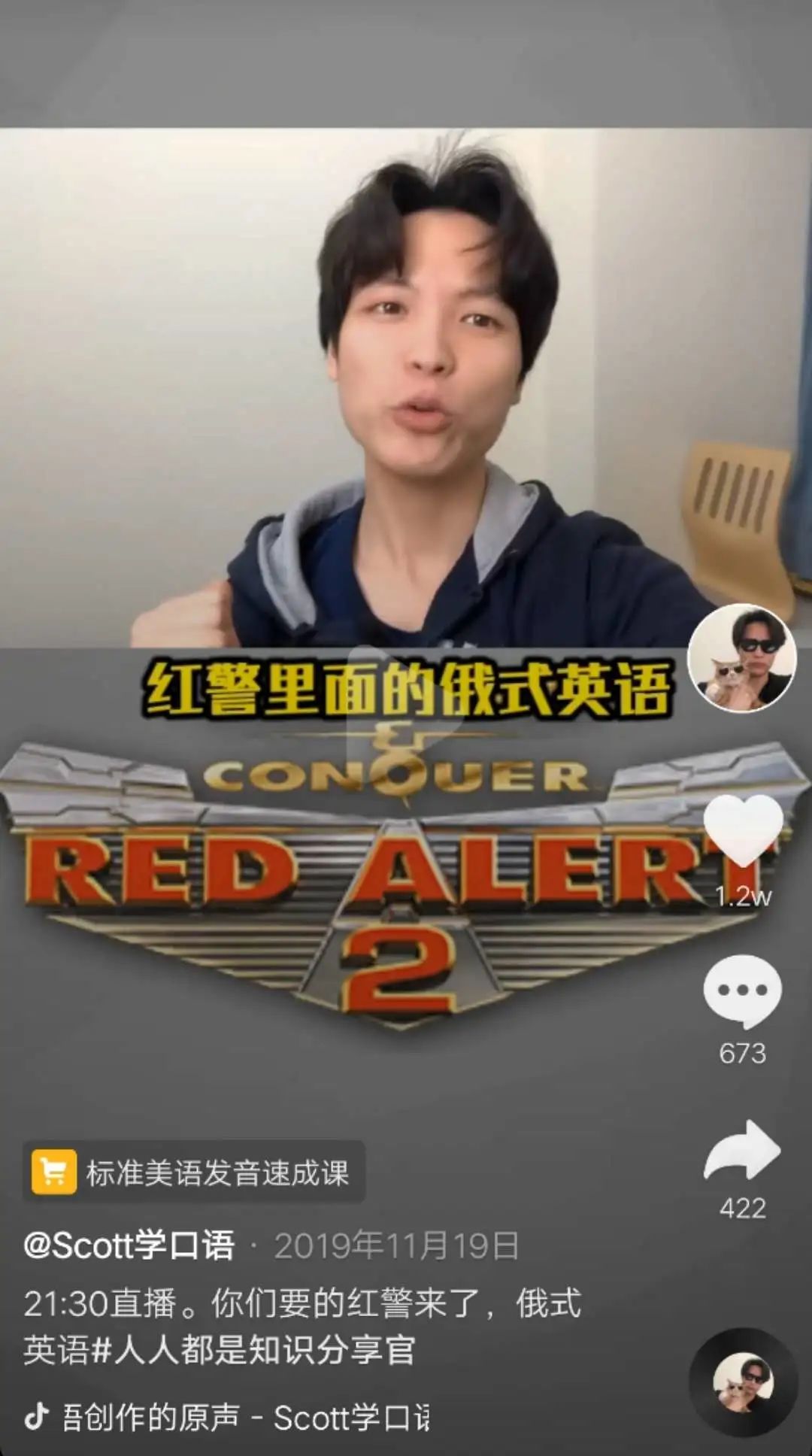Image resolution: width=812 pixels, height=1456 pixels.
Task: Open the comments bubble with 673 comments
Action: (x=743, y=991)
